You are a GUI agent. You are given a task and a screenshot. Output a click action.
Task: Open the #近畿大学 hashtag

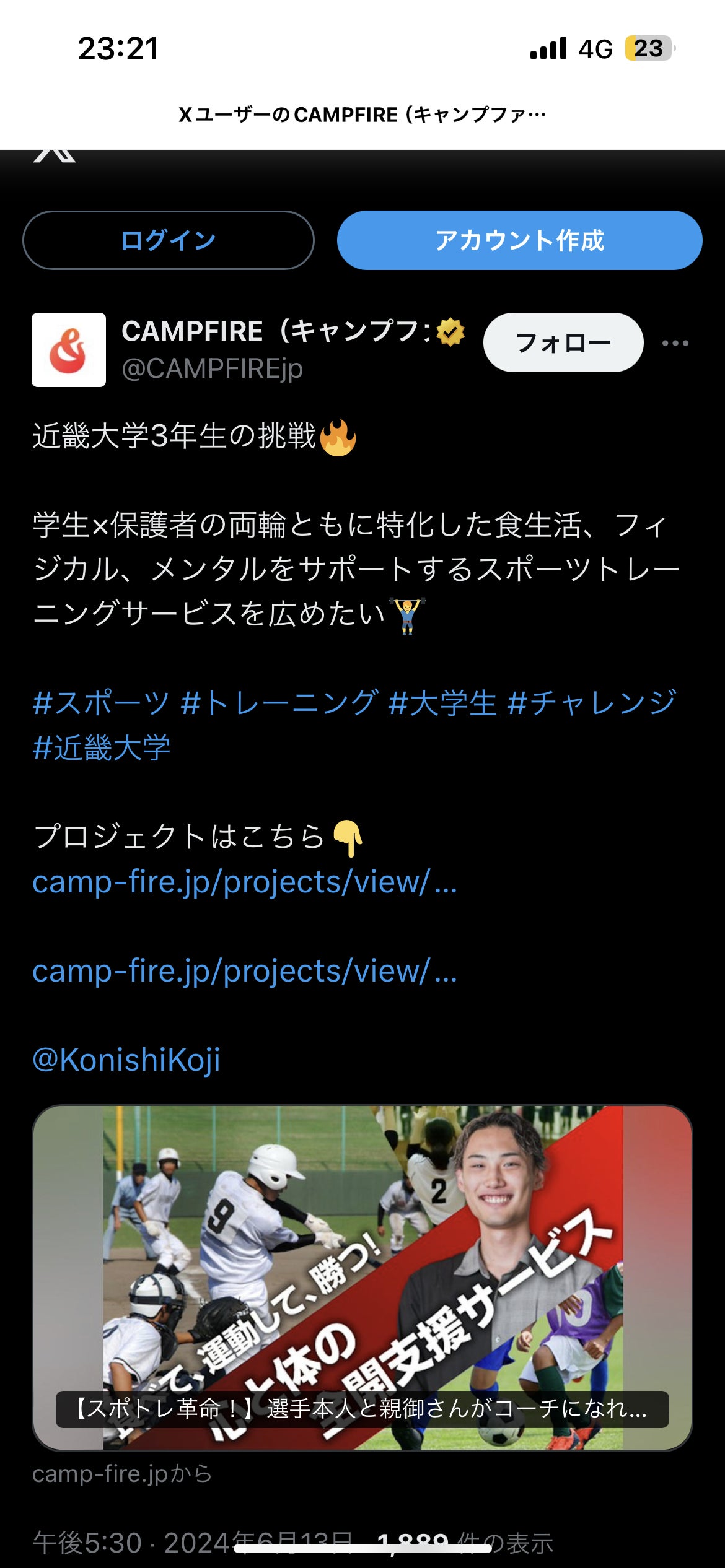[x=101, y=747]
